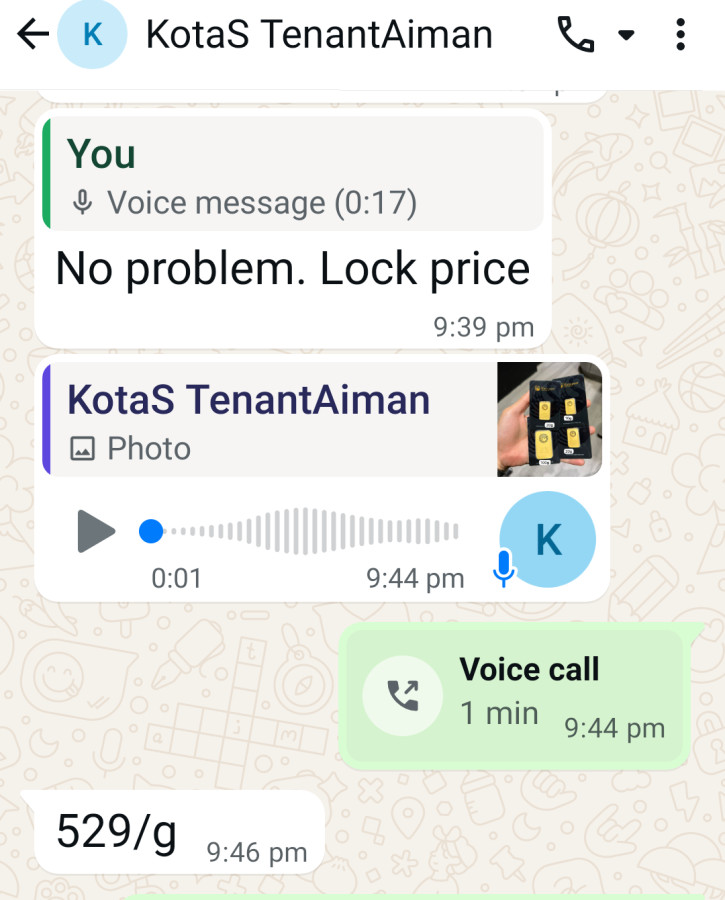Play the 9:44 pm voice message
The height and width of the screenshot is (900, 725).
[x=96, y=531]
